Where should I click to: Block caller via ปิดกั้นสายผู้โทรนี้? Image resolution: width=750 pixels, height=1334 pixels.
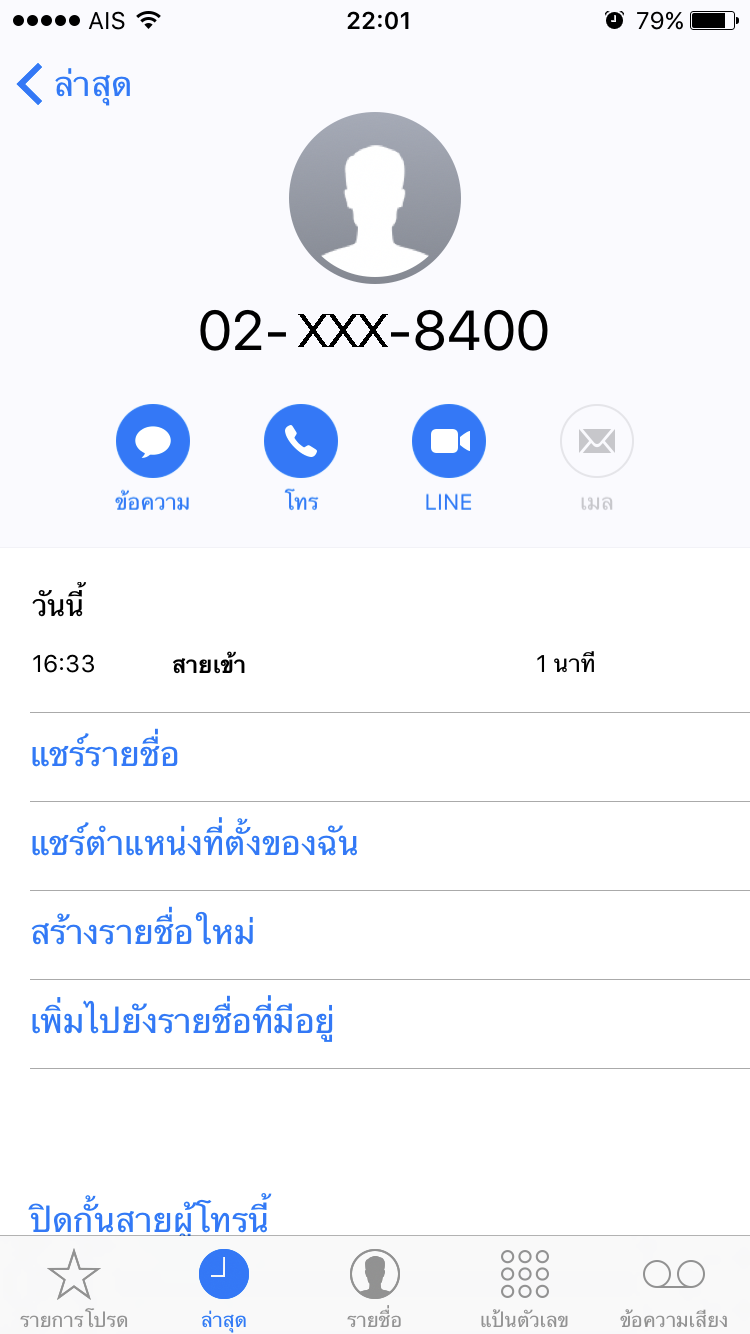coord(152,1215)
